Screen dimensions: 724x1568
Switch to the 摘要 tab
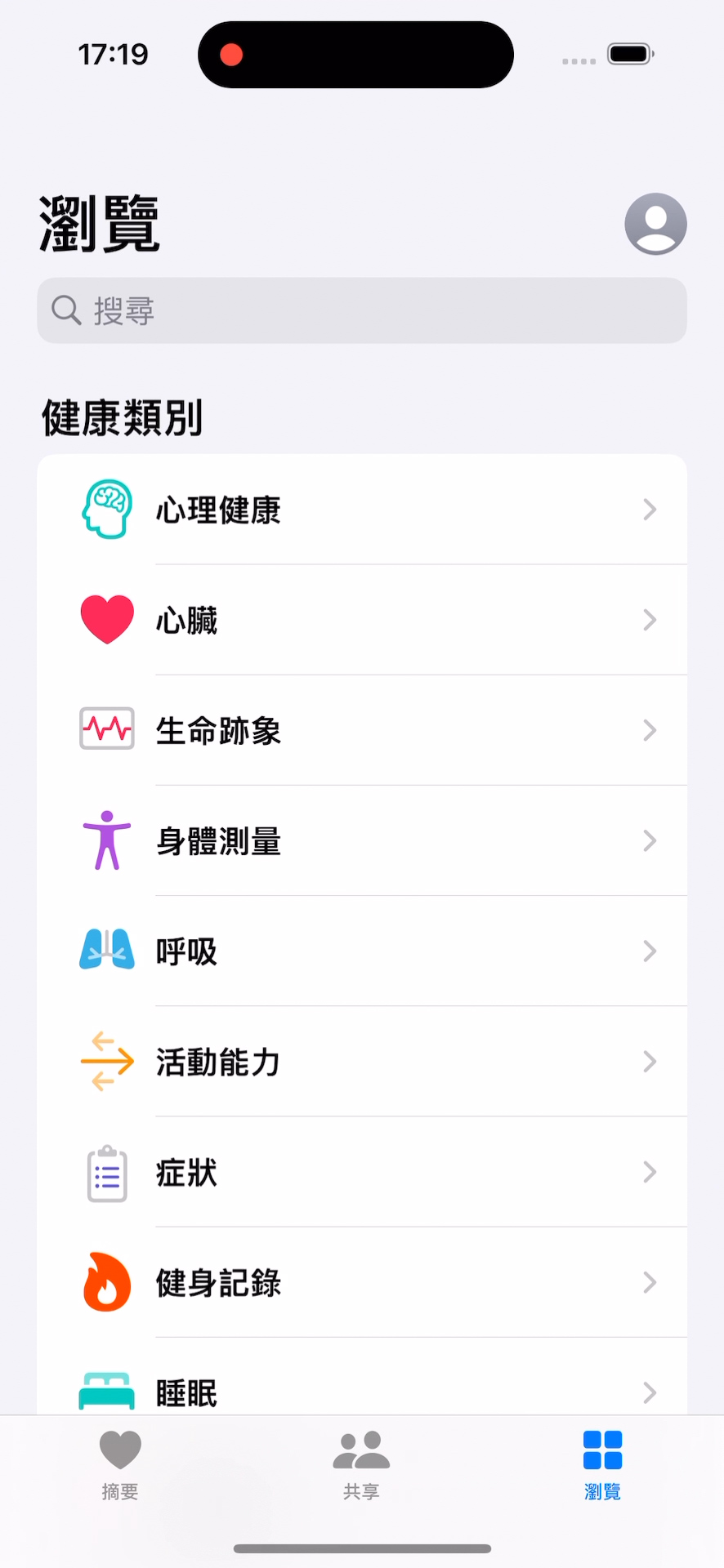(120, 1465)
